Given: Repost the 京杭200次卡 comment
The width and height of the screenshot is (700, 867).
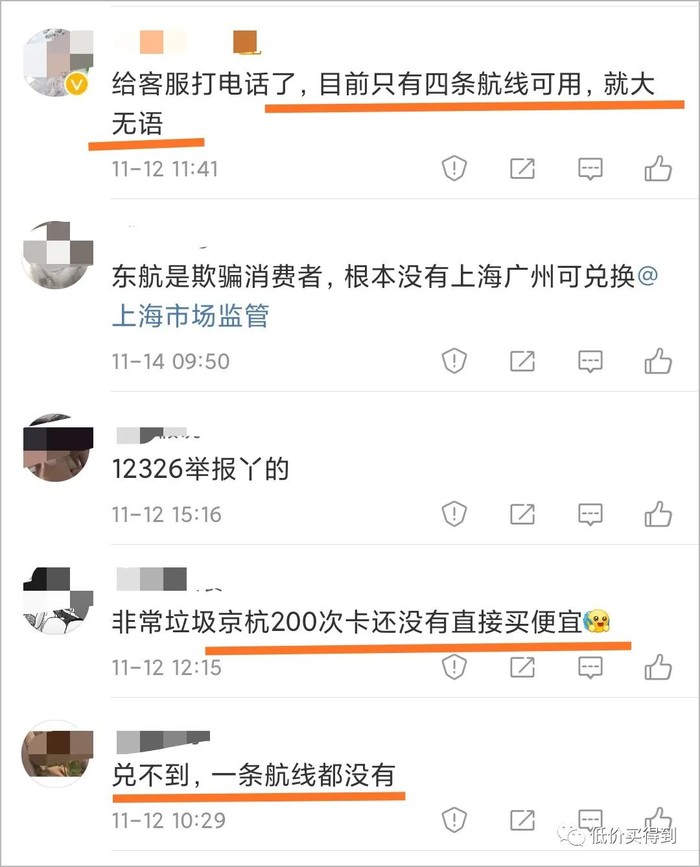Looking at the screenshot, I should click(522, 666).
